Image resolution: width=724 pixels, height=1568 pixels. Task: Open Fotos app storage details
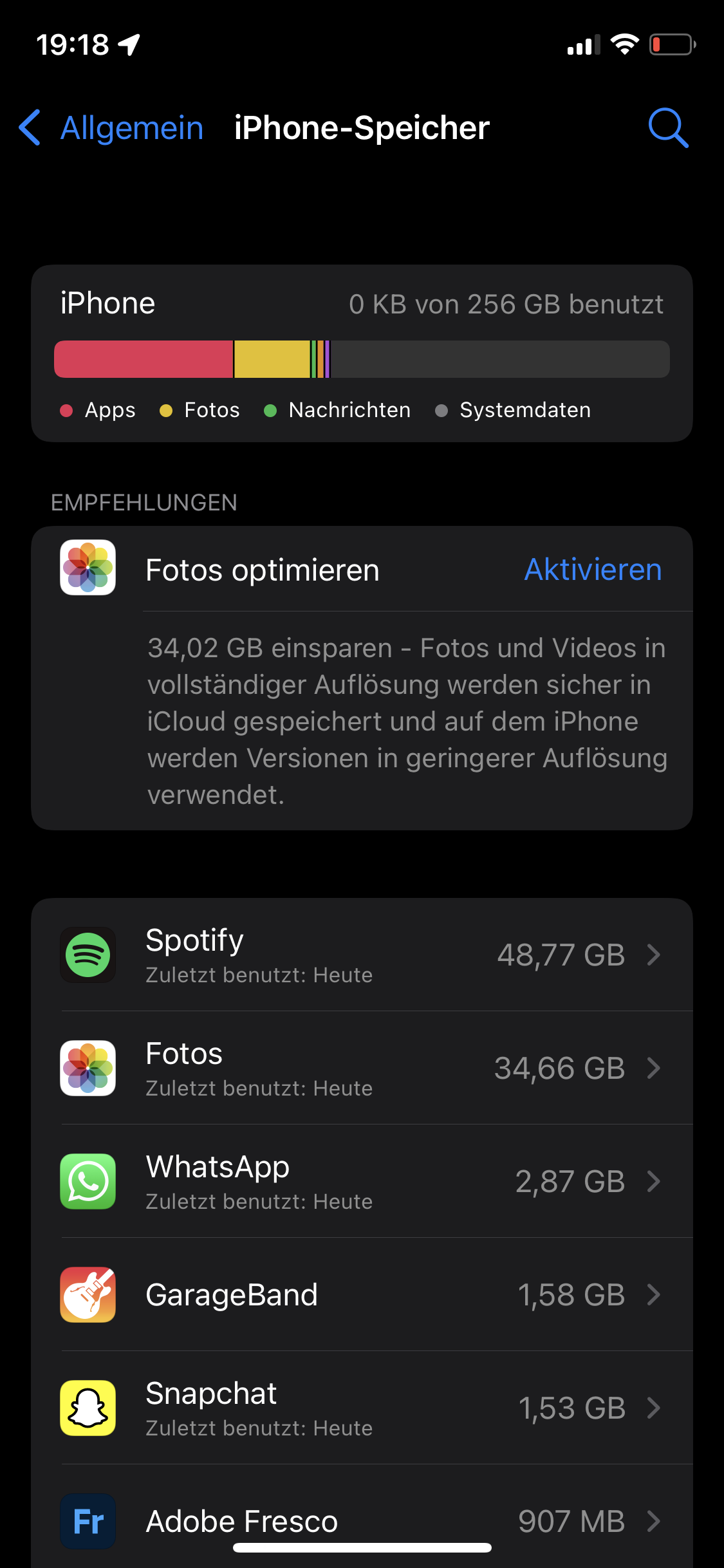(362, 1068)
